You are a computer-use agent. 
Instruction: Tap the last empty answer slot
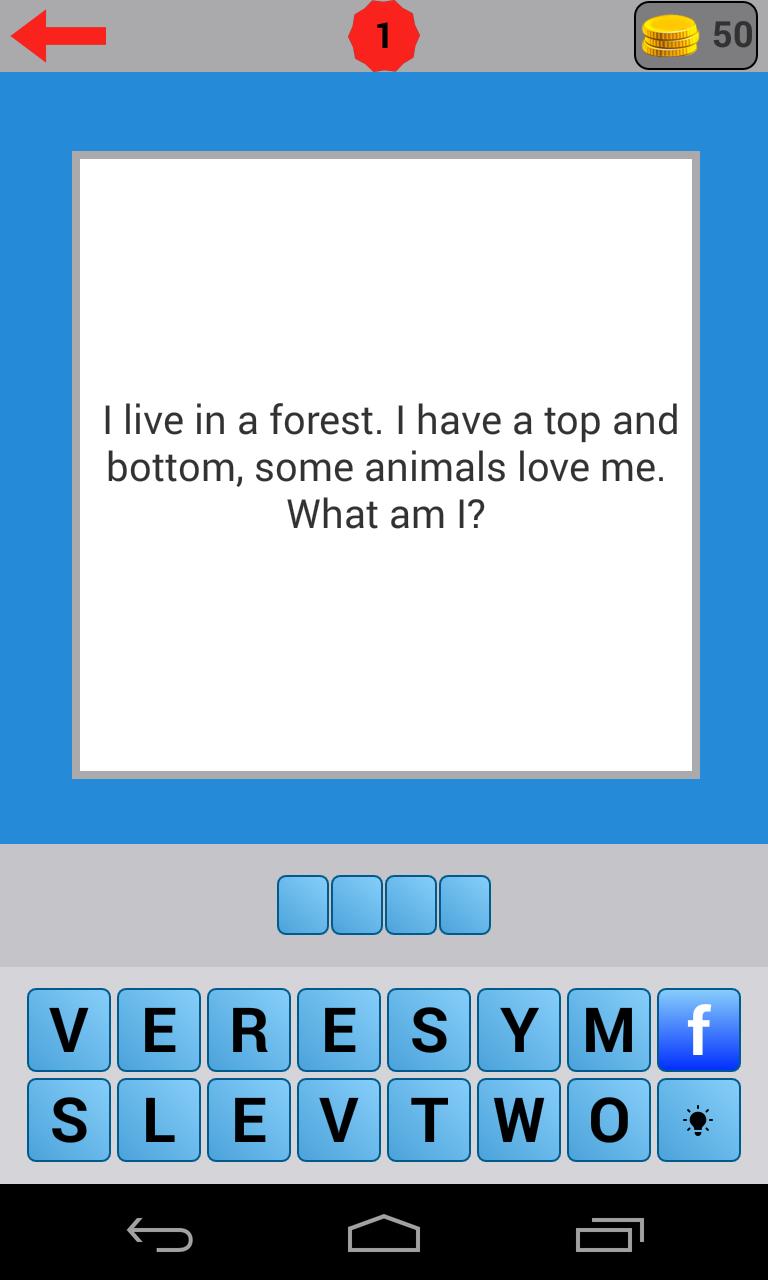(465, 903)
